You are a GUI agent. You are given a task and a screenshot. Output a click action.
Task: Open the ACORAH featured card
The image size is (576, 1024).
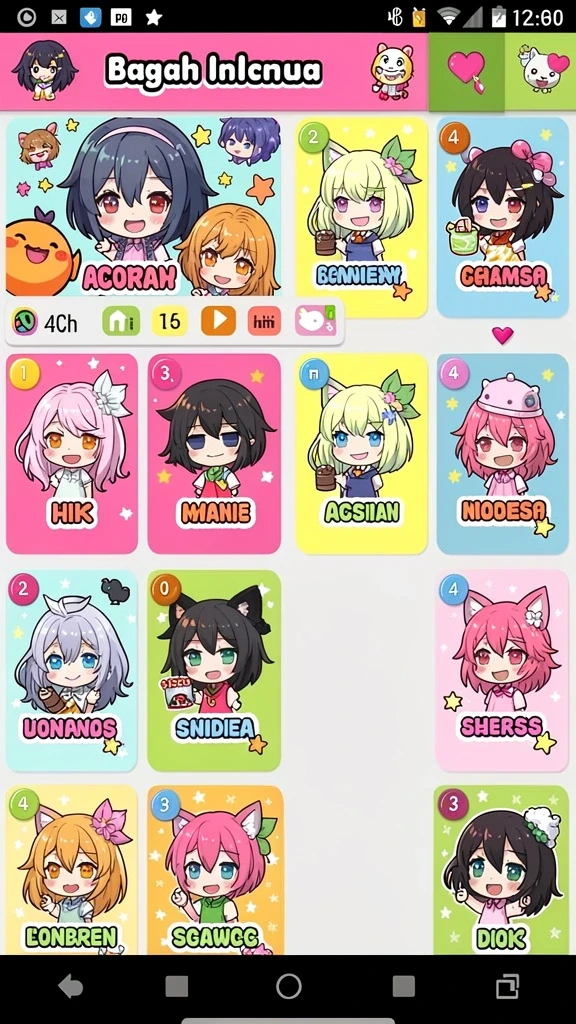pos(144,206)
